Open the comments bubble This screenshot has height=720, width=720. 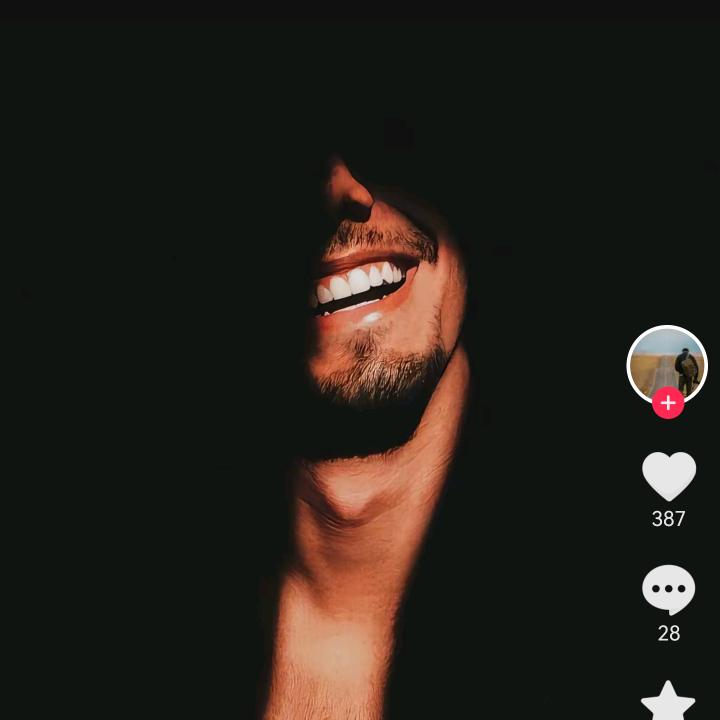coord(668,589)
